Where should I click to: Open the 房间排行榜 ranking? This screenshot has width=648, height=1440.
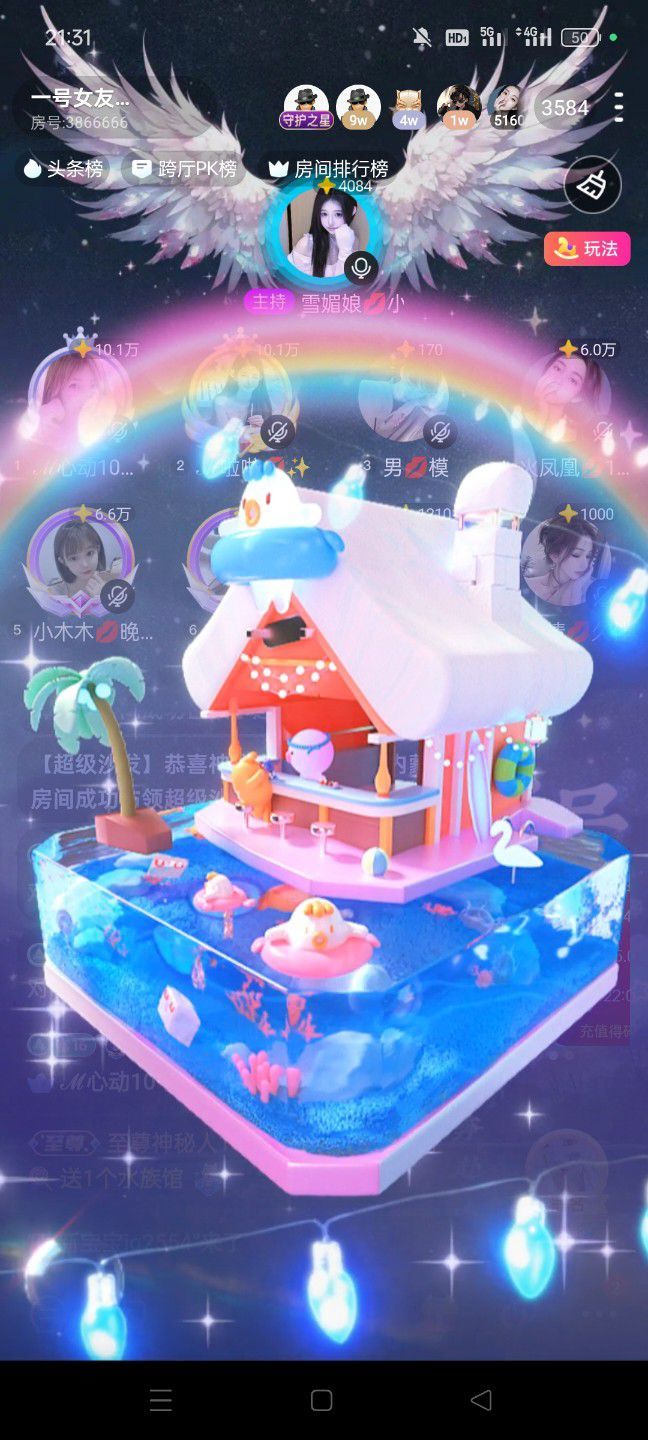tap(329, 169)
